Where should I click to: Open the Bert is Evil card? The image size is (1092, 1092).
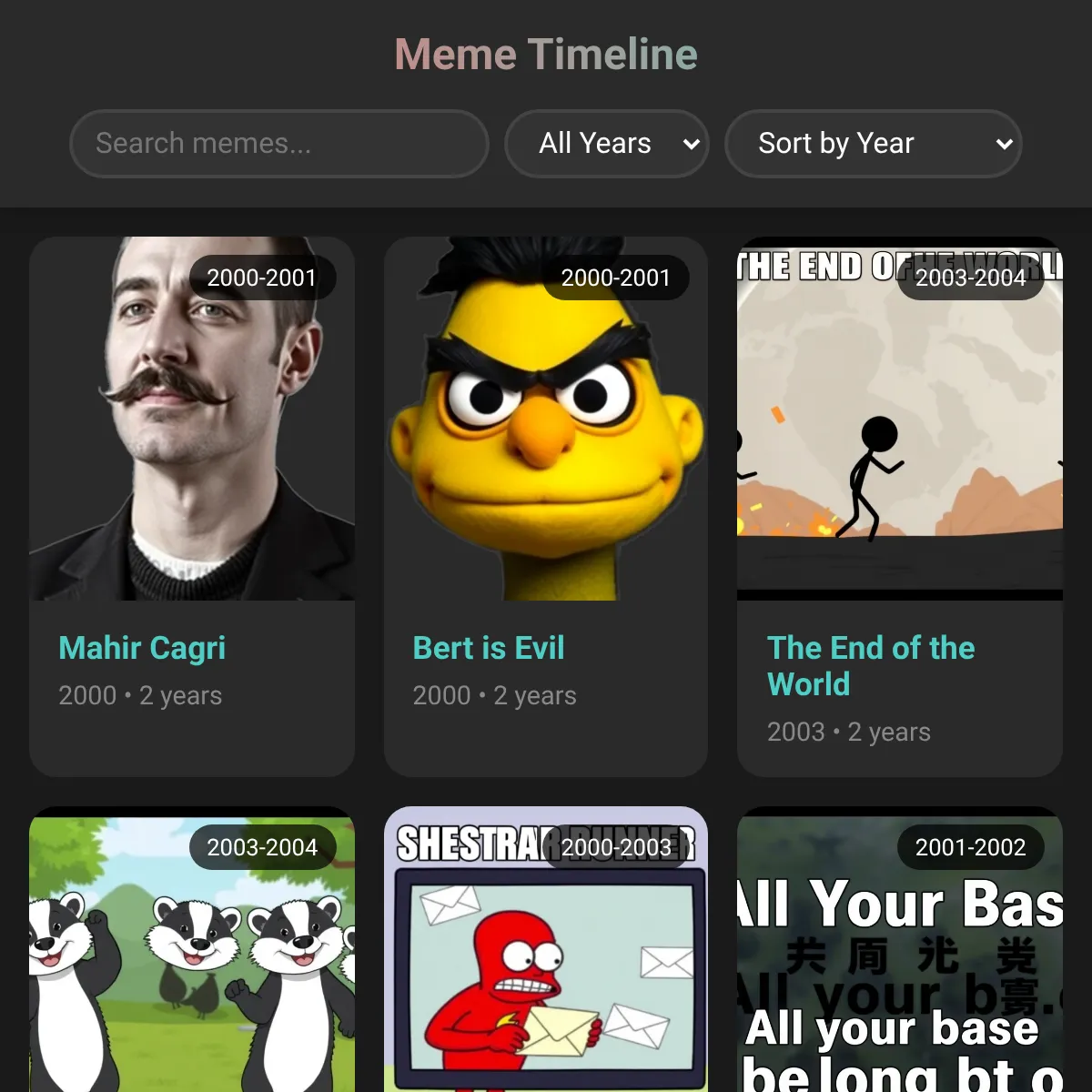click(x=546, y=507)
